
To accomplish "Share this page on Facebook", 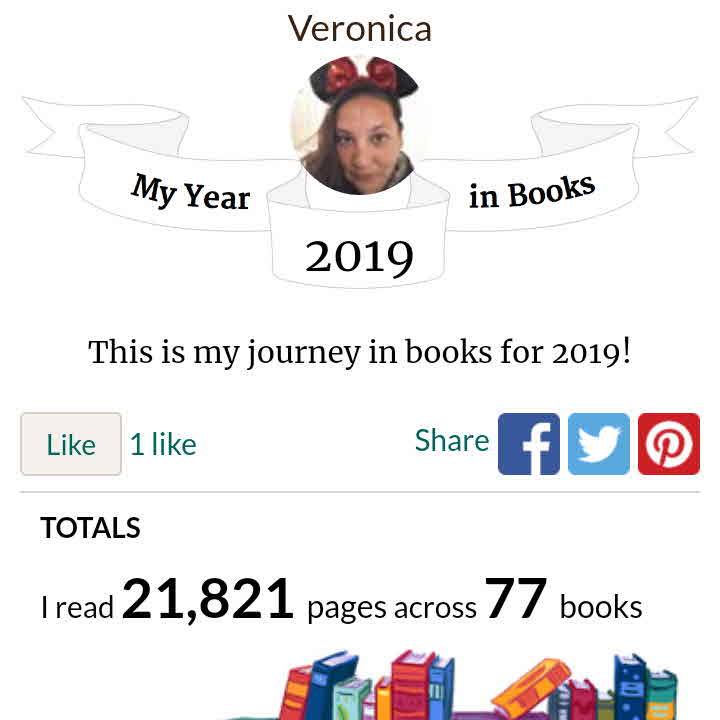I will pos(529,443).
